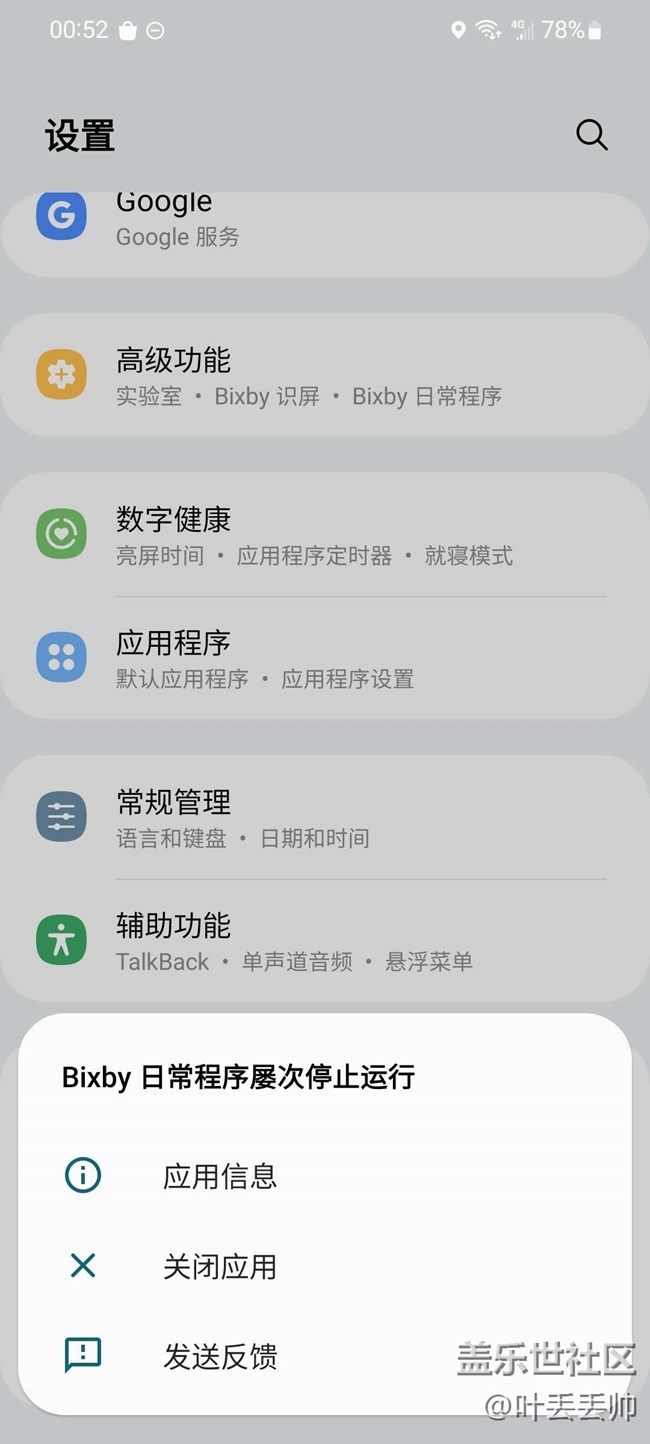Screen dimensions: 650x1444
Task: View 应用信息 for Bixby 日常程序
Action: pyautogui.click(x=220, y=1176)
